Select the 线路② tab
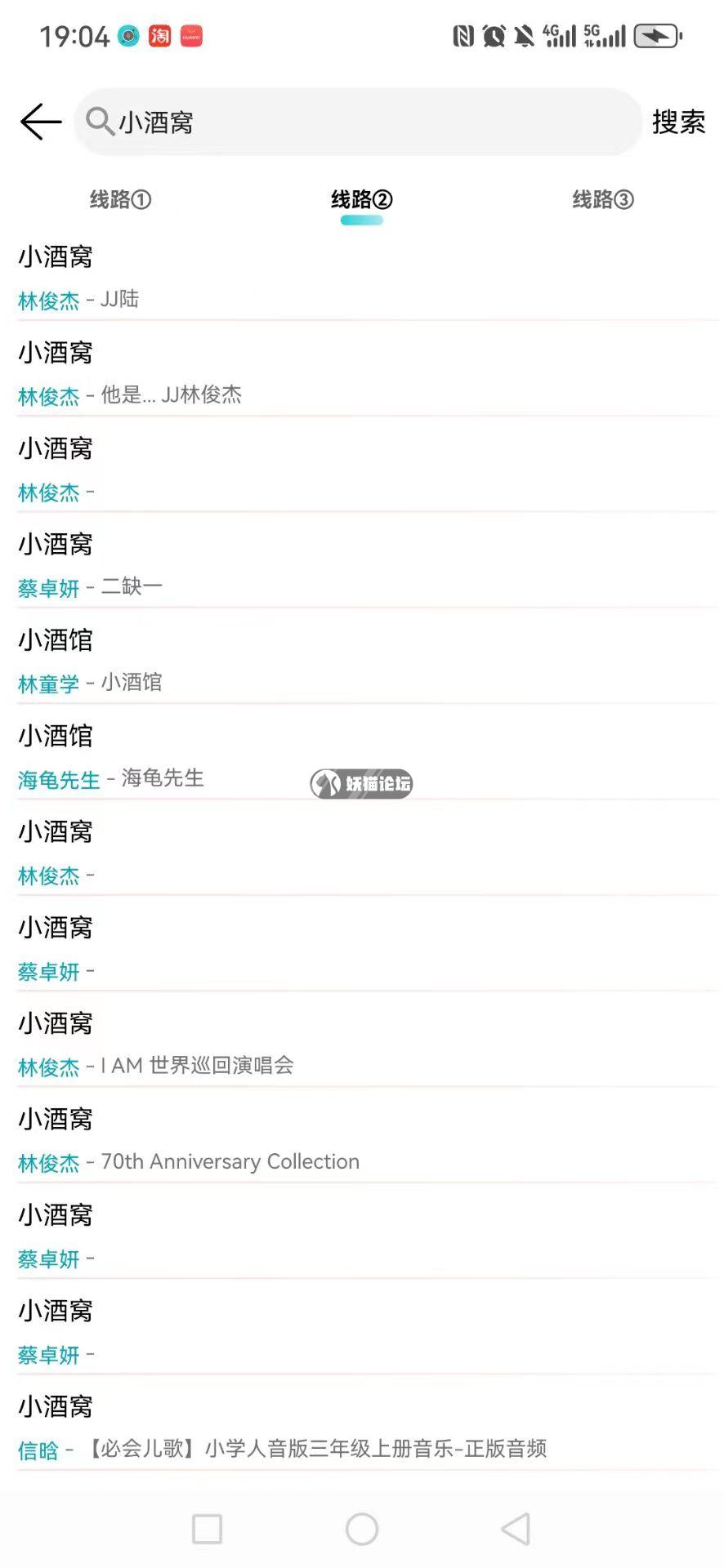The height and width of the screenshot is (1568, 724). [361, 199]
